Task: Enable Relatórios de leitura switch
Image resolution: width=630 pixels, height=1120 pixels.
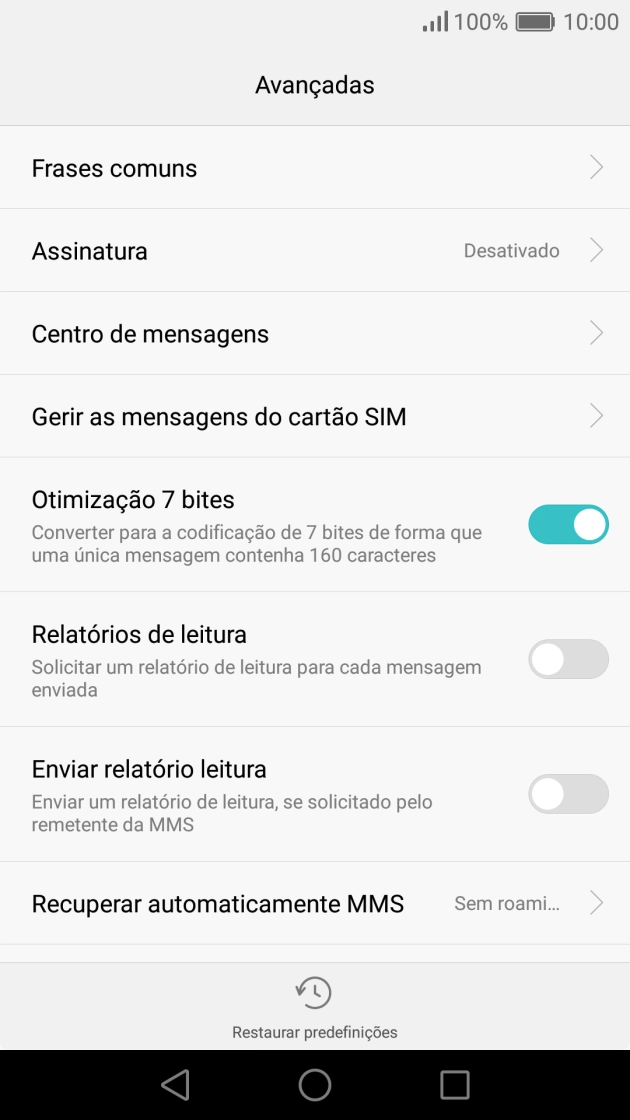Action: (568, 660)
